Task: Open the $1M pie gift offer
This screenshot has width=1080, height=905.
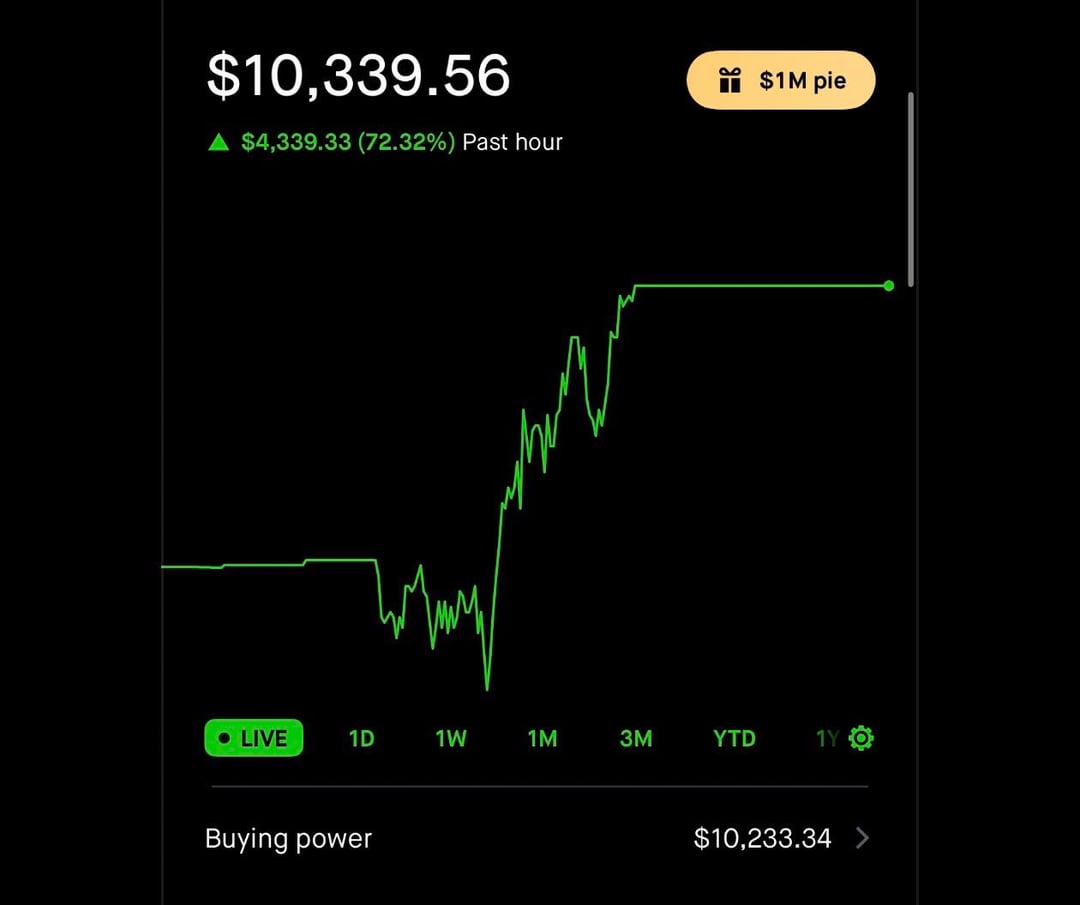Action: [780, 81]
